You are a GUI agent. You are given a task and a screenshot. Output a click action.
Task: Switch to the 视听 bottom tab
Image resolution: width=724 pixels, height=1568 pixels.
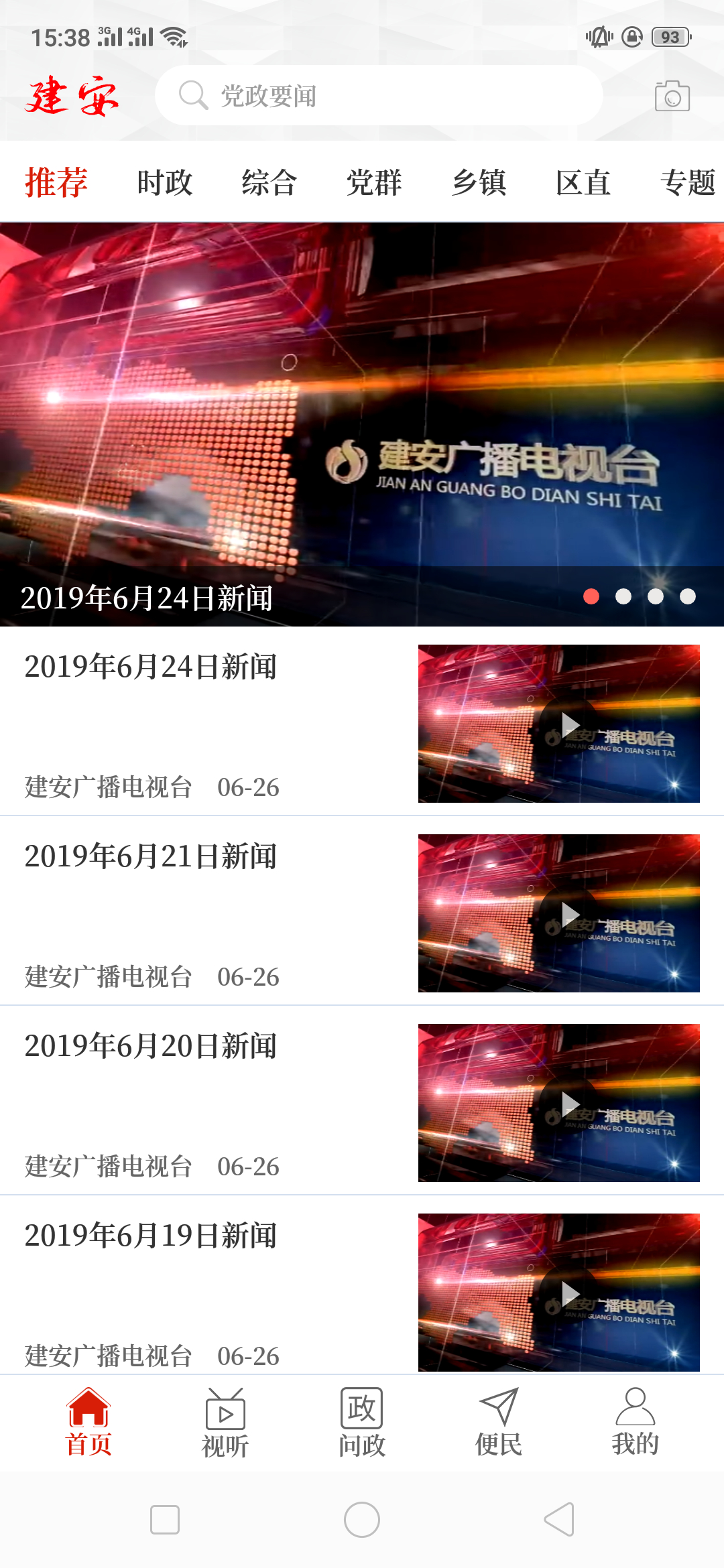[225, 1423]
